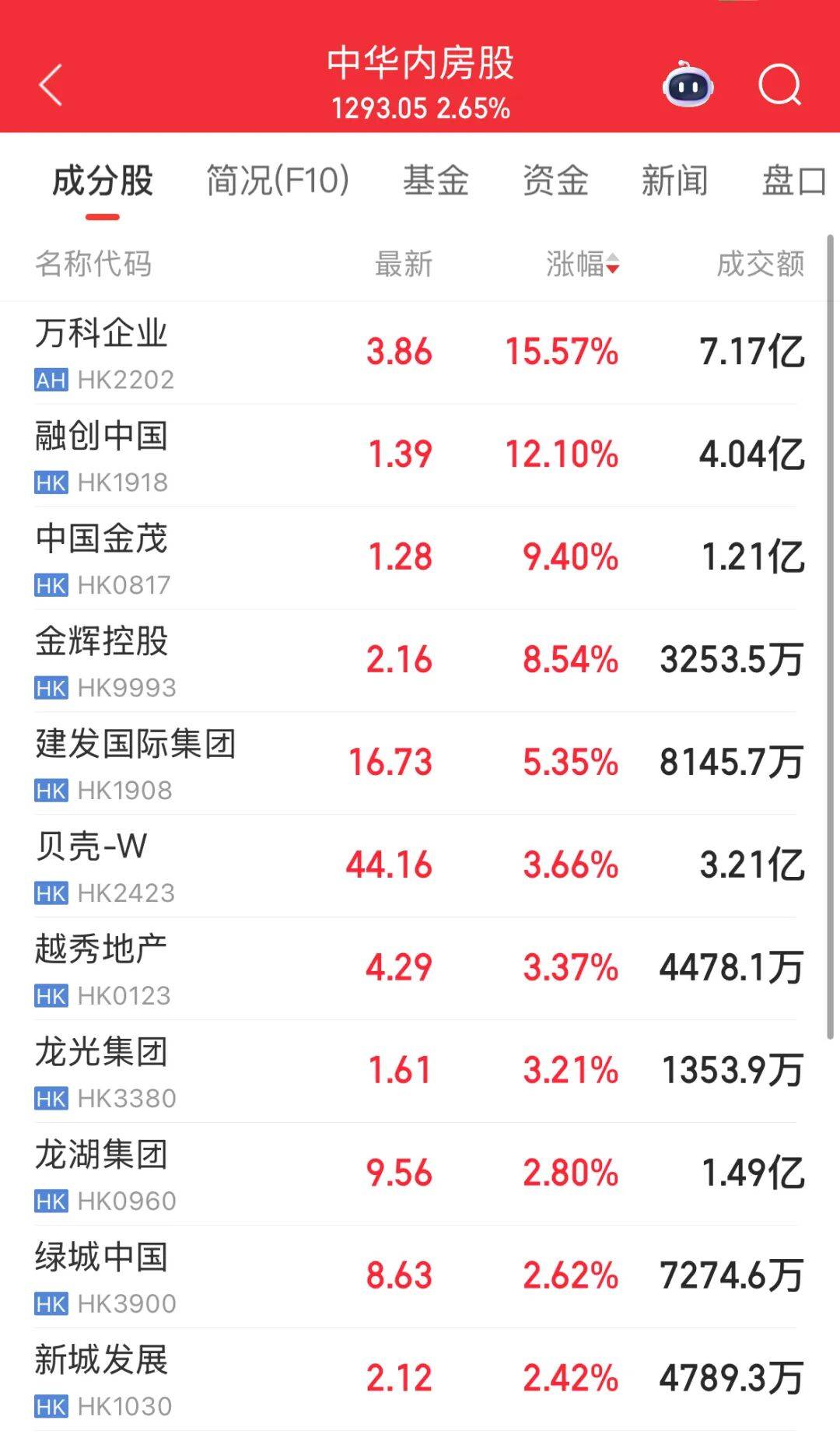Image resolution: width=840 pixels, height=1438 pixels.
Task: Switch to the 资金 tab
Action: coord(555,181)
